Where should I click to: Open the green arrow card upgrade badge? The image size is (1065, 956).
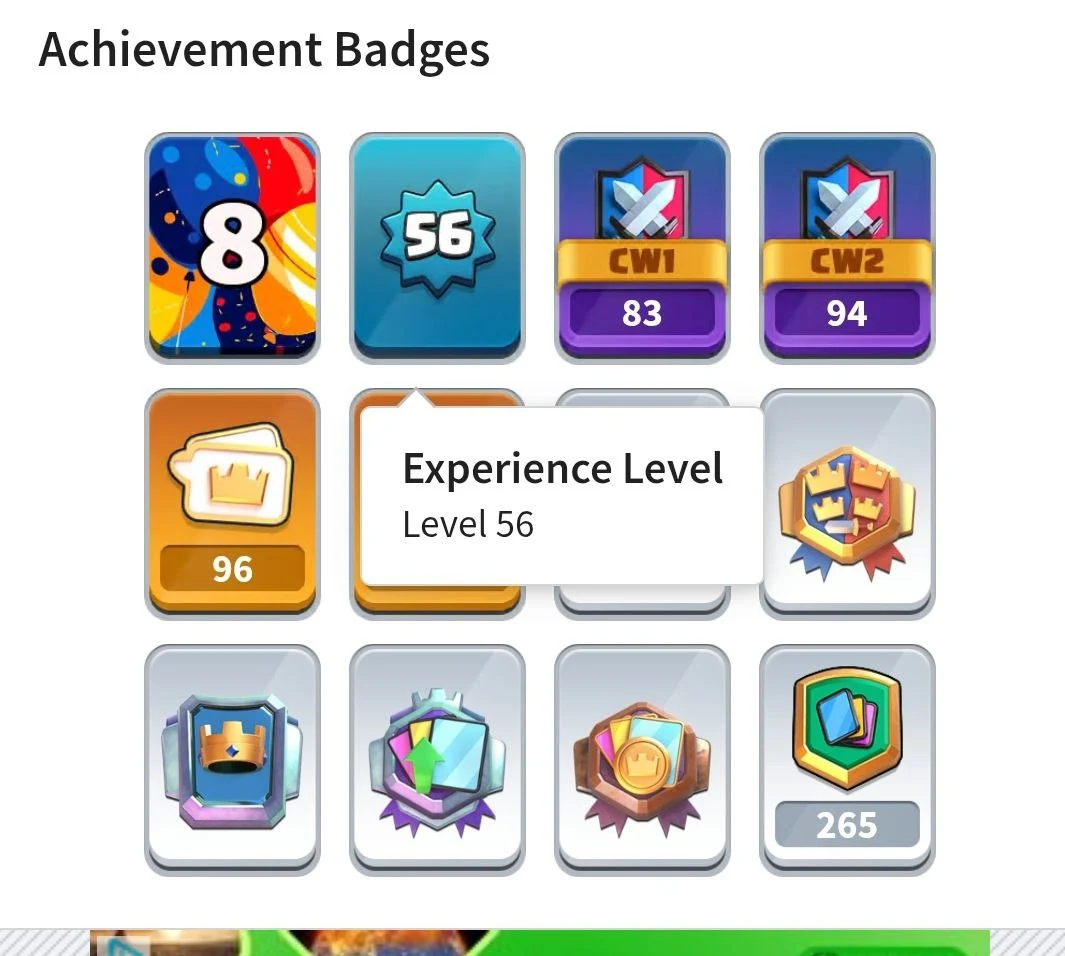coord(437,759)
